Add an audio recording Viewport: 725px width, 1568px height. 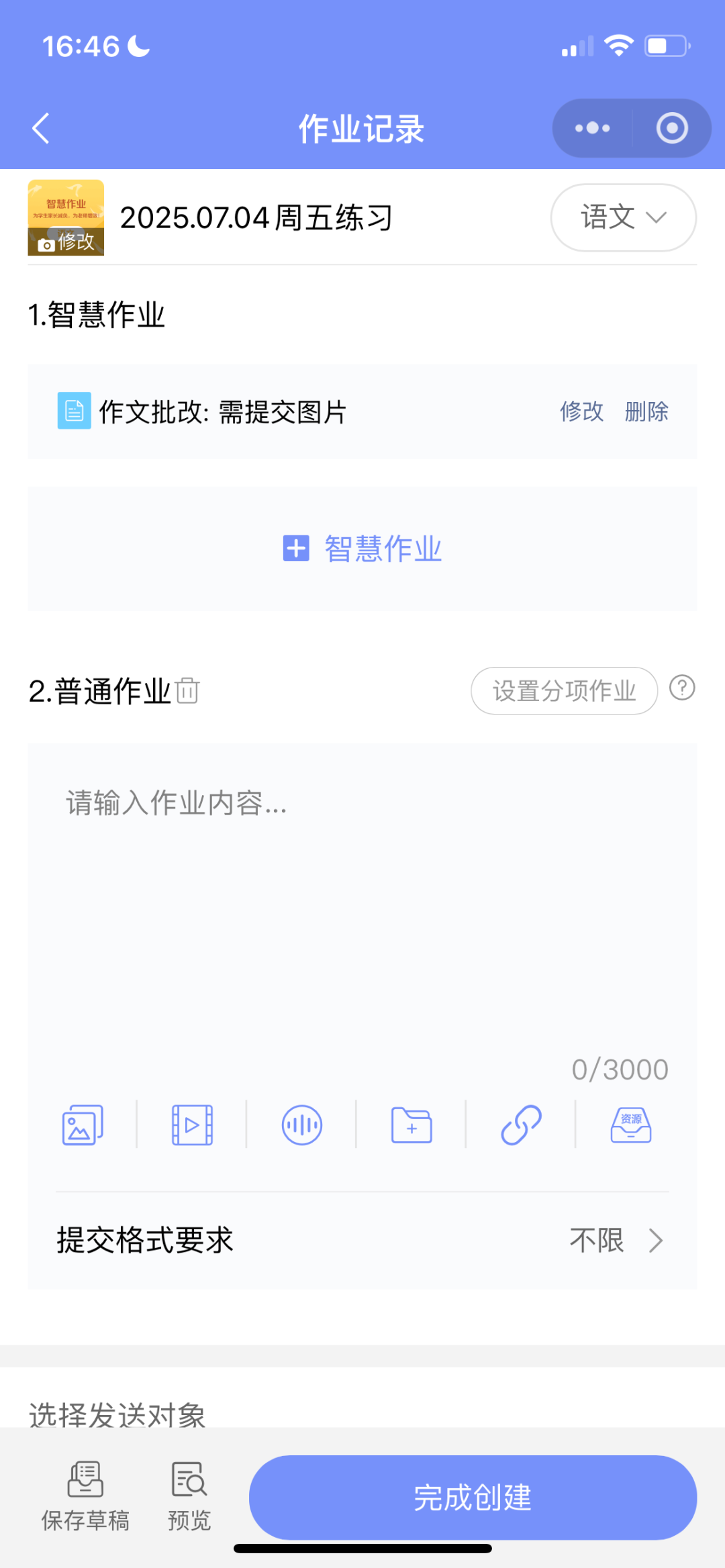301,1125
